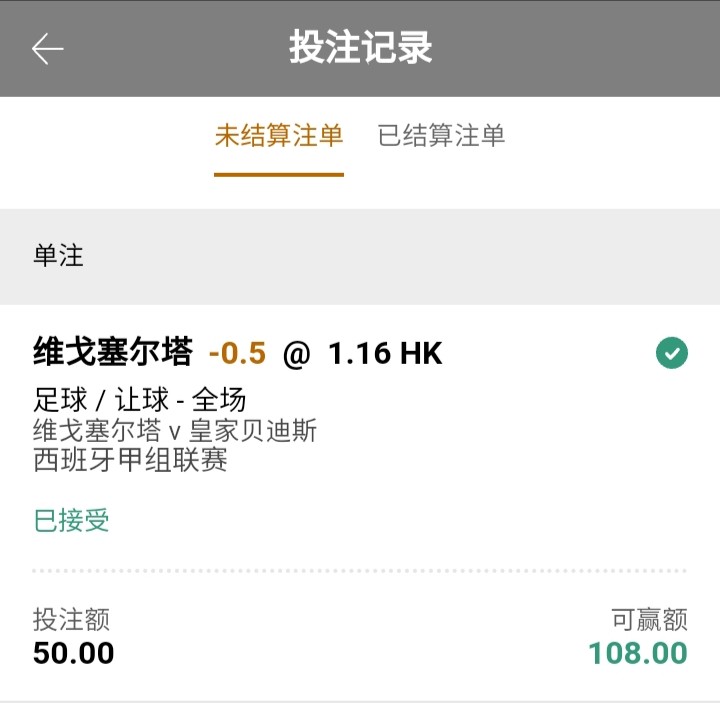This screenshot has height=706, width=720.
Task: Switch to the 未结算注单 tab
Action: point(279,136)
